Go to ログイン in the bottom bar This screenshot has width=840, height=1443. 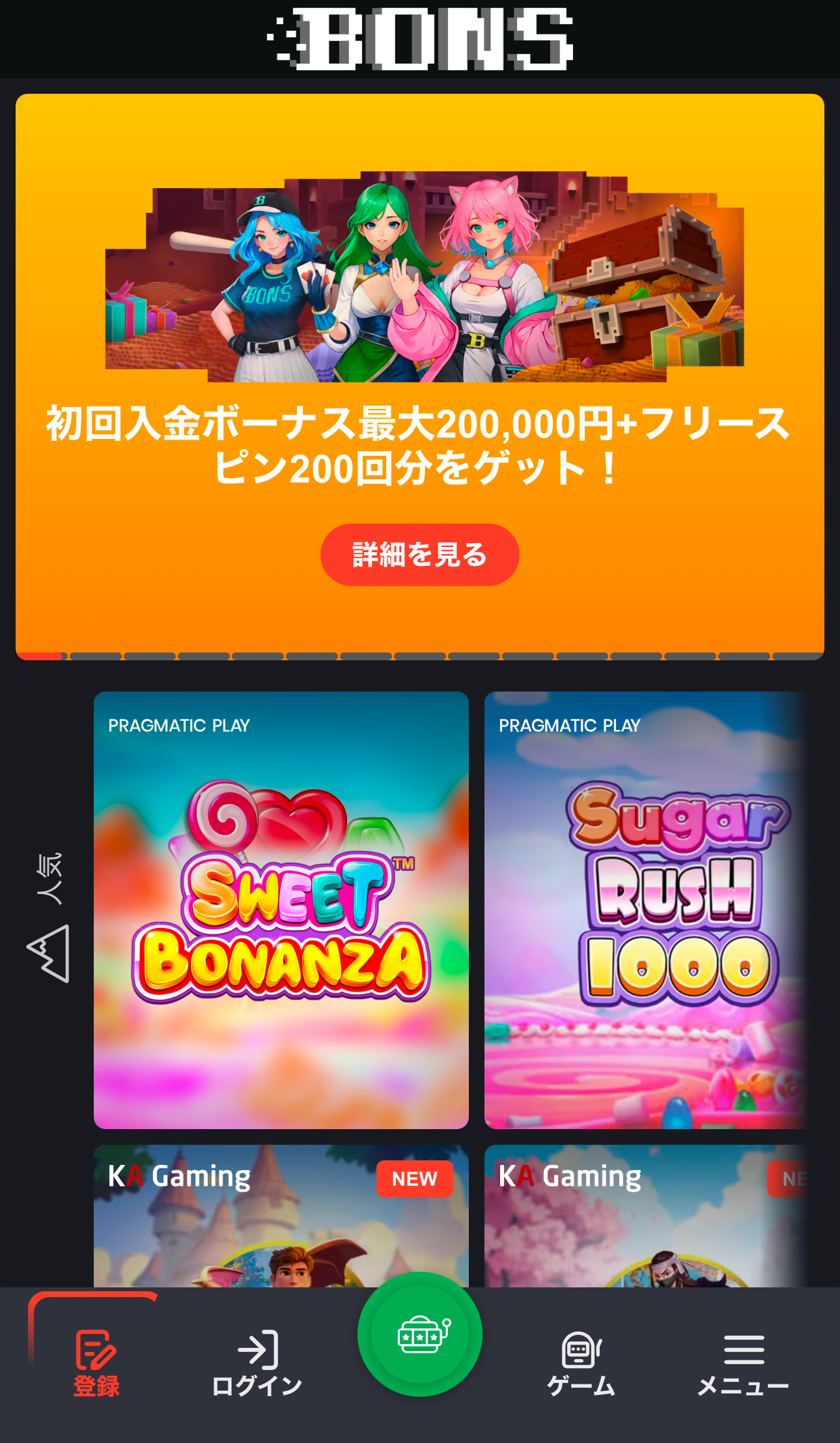pyautogui.click(x=257, y=1364)
